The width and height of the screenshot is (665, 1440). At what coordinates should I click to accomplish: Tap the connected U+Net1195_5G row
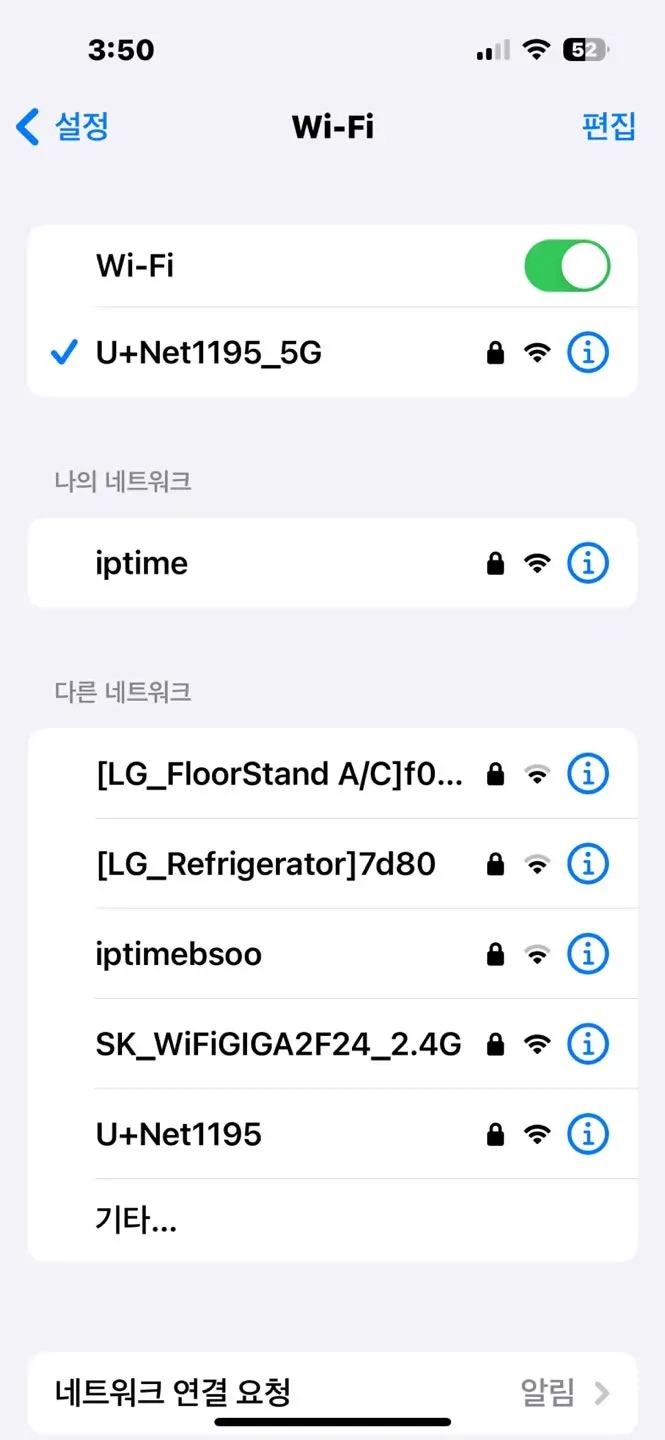(332, 353)
